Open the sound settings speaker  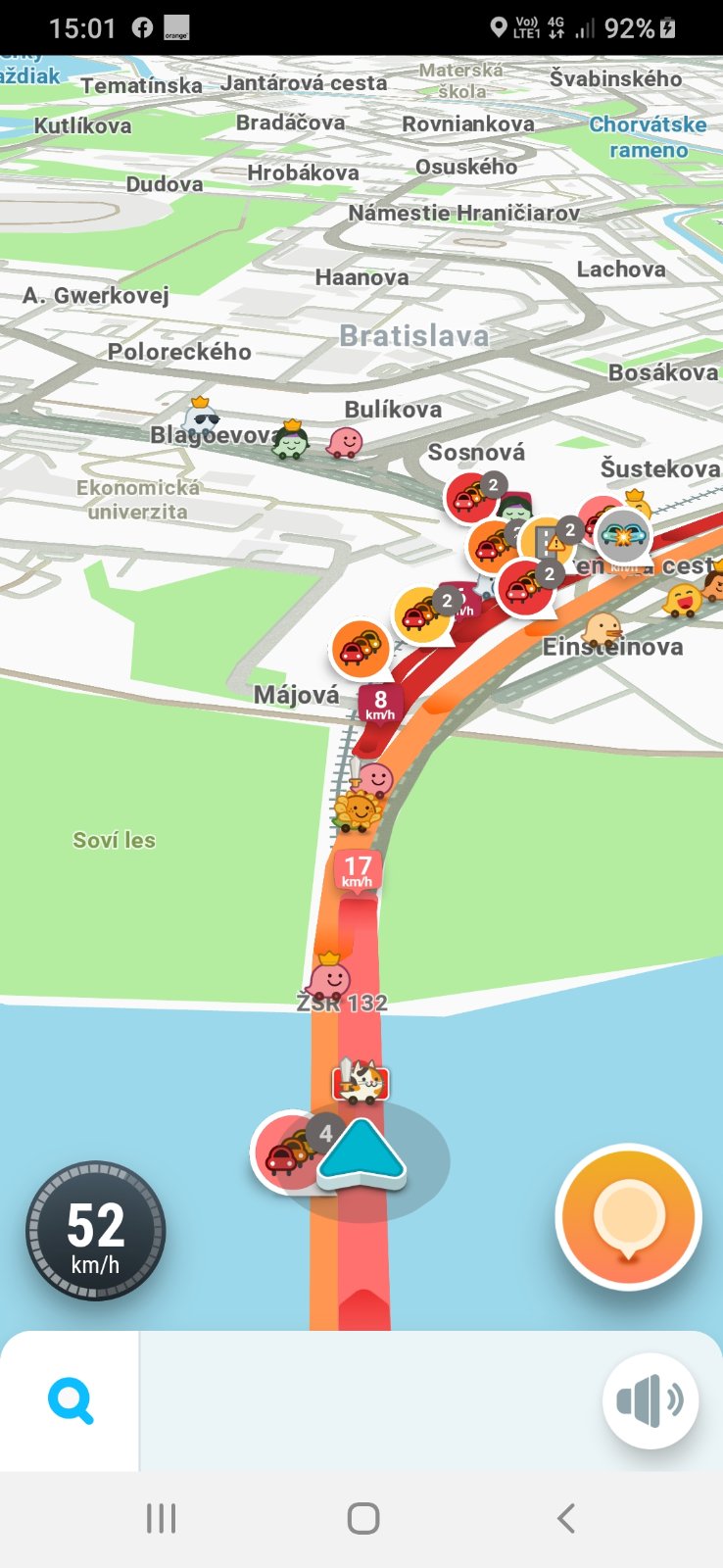click(650, 1401)
